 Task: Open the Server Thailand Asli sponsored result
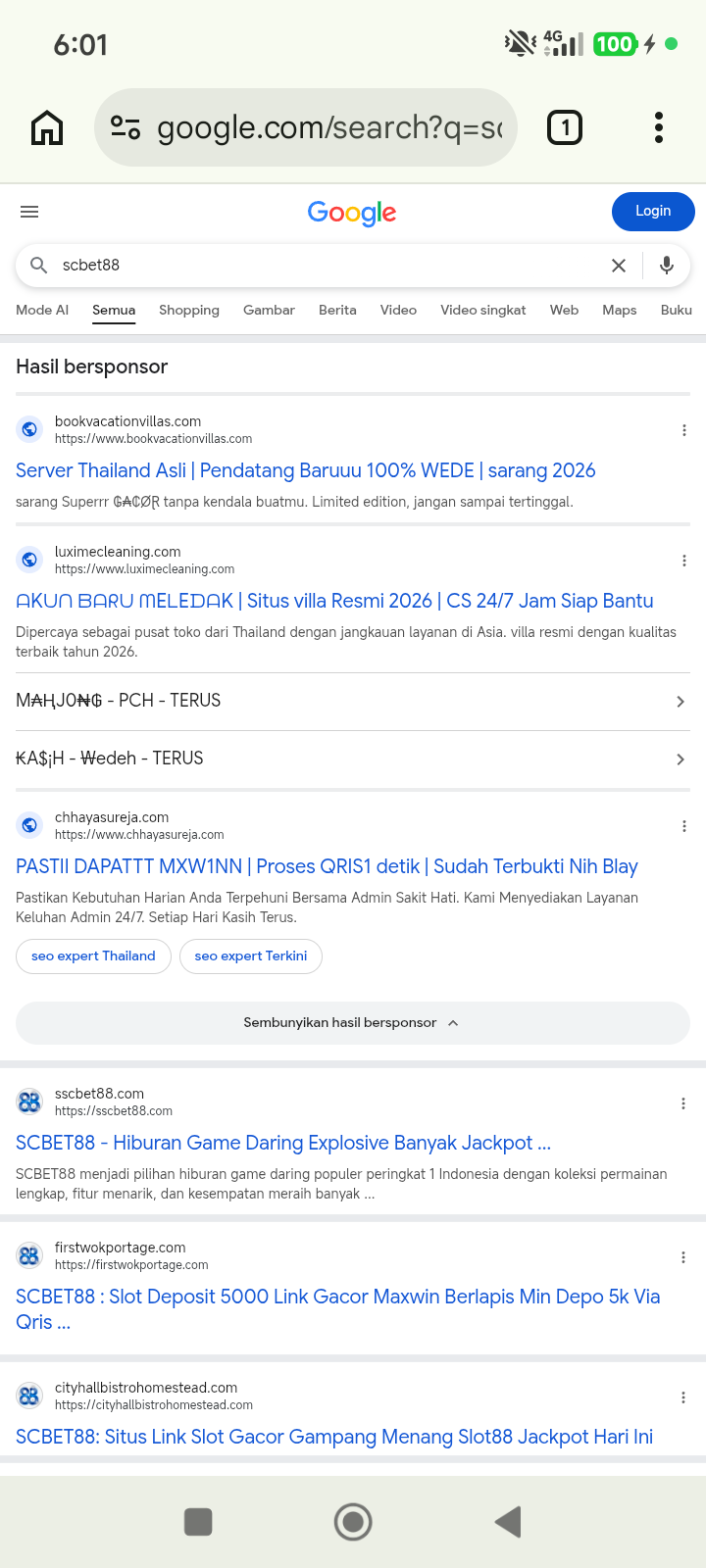click(306, 470)
